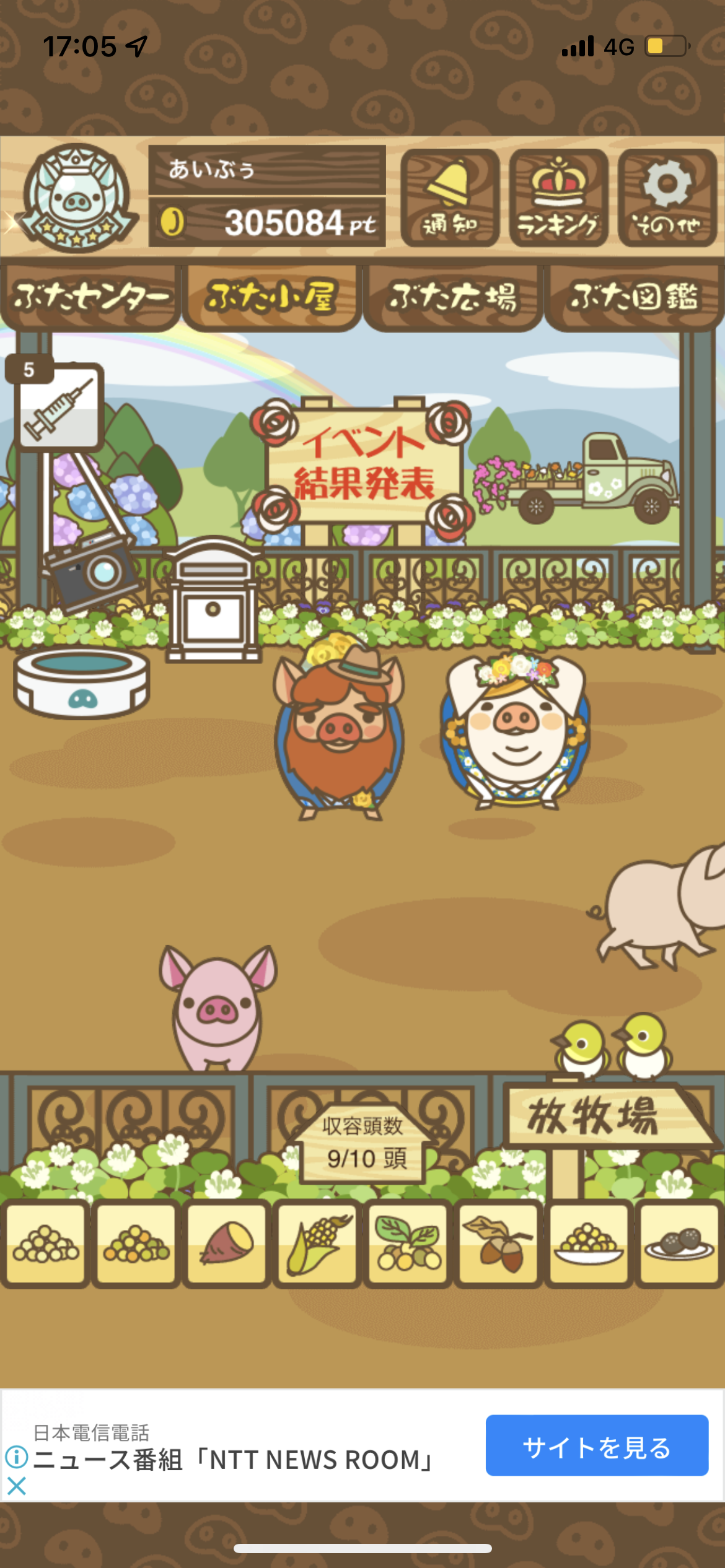Close the NTT ad banner
Image resolution: width=725 pixels, height=1568 pixels.
tap(17, 1486)
